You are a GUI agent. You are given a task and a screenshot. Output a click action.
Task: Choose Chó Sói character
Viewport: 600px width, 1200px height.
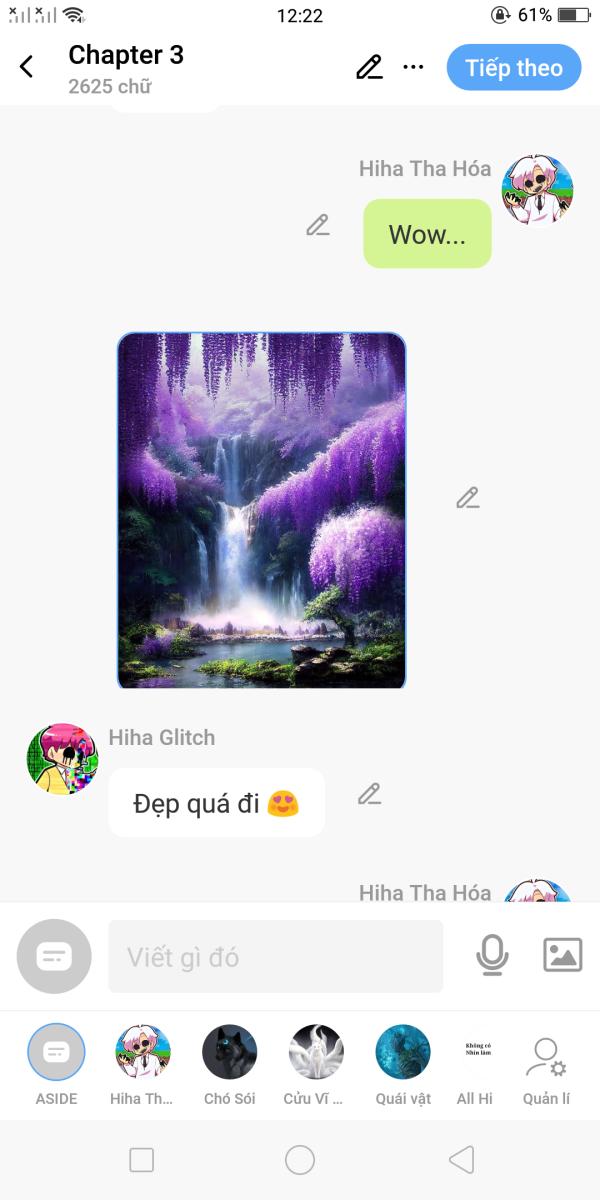pyautogui.click(x=230, y=1066)
